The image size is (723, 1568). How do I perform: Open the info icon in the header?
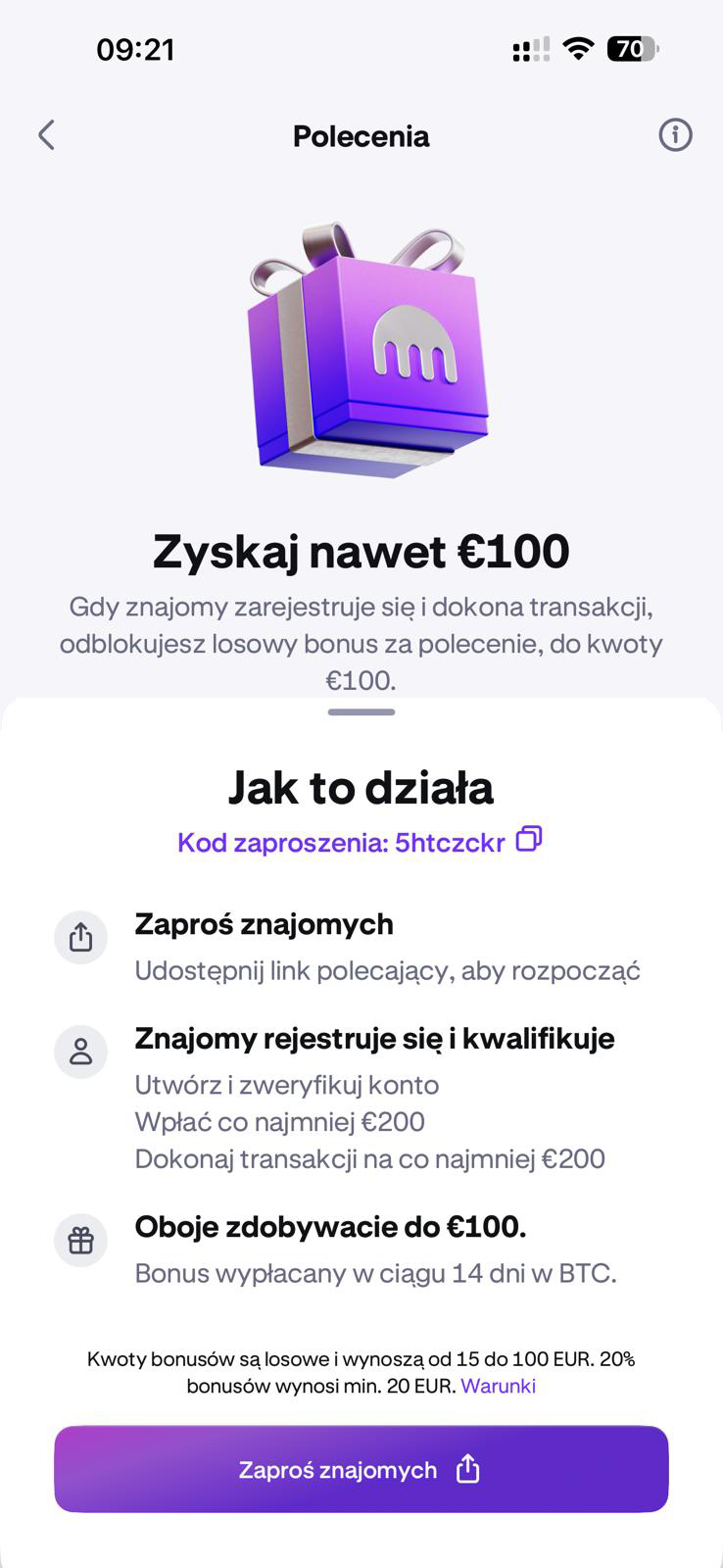(x=675, y=135)
